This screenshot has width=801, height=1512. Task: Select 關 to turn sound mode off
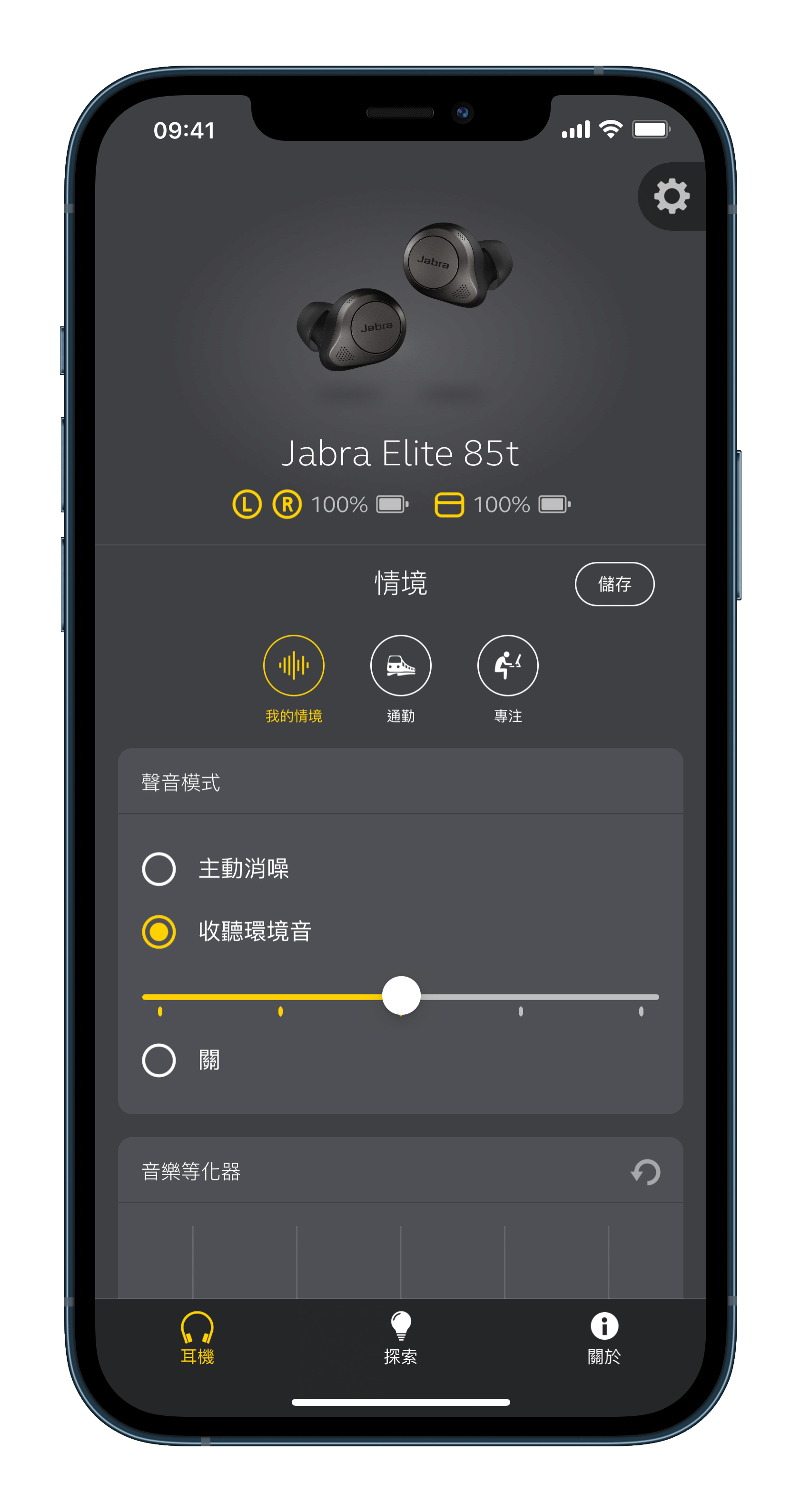[159, 1060]
